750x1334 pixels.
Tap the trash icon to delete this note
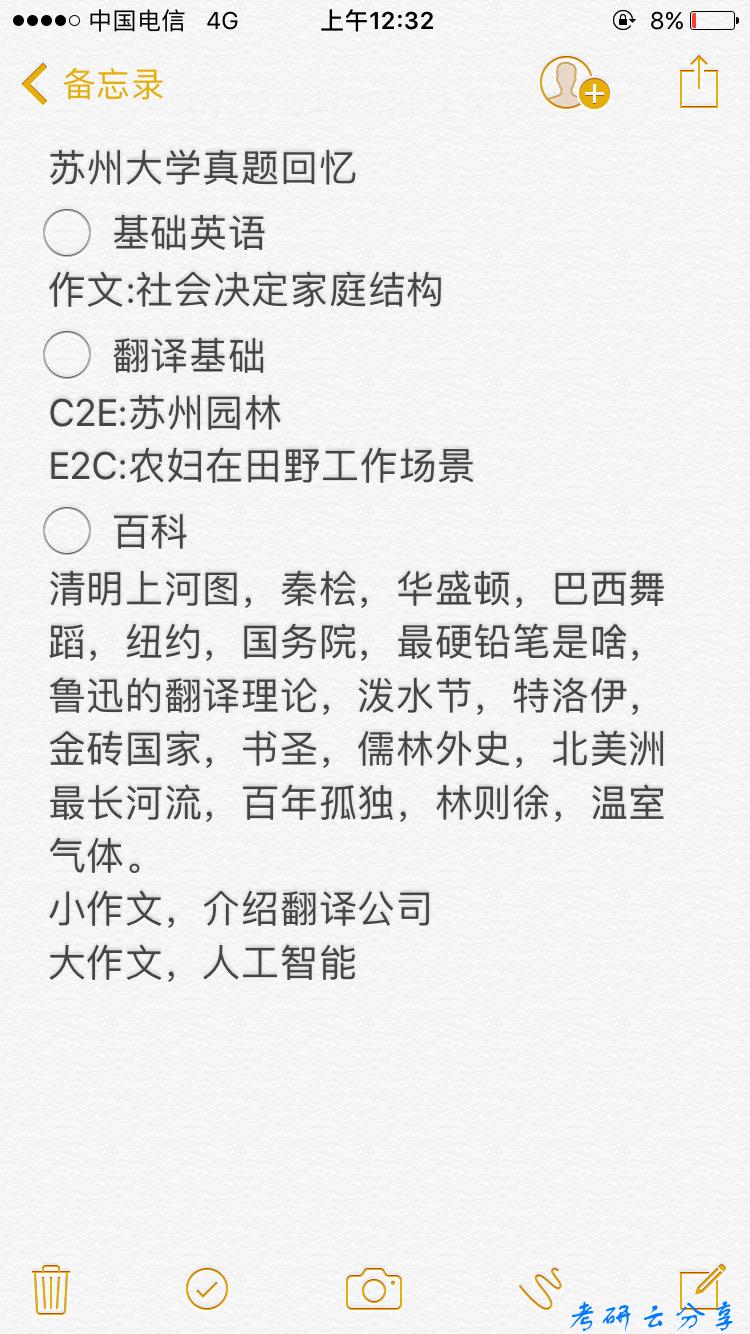[52, 1290]
